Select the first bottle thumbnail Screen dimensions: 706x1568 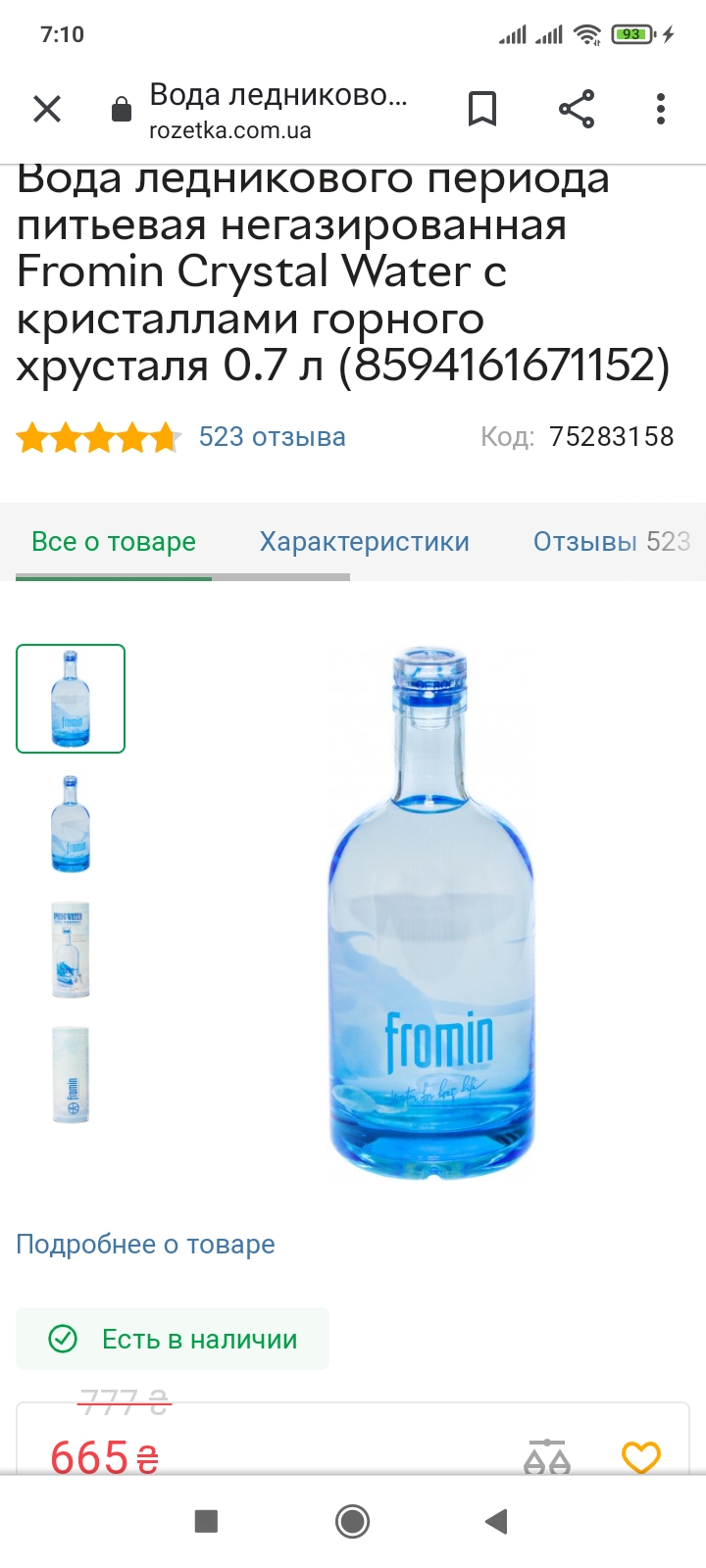pyautogui.click(x=71, y=699)
